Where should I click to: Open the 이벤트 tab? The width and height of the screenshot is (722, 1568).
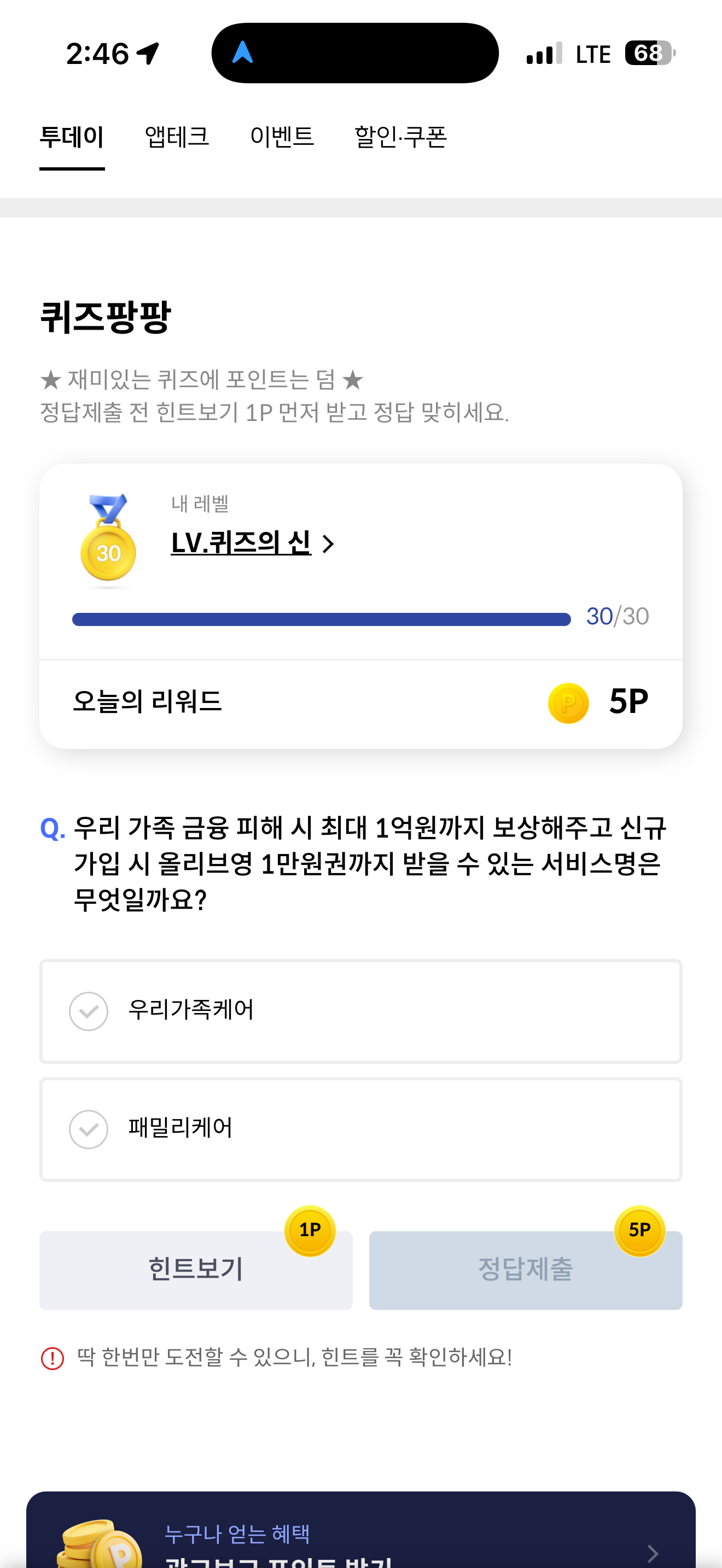coord(282,137)
